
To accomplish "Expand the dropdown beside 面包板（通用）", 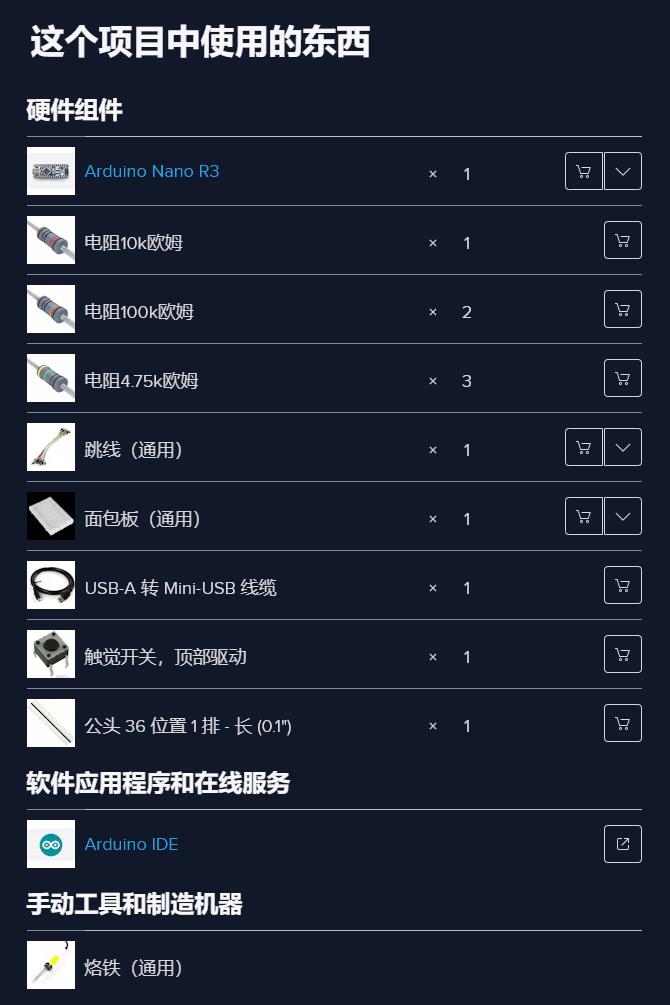I will (x=623, y=516).
